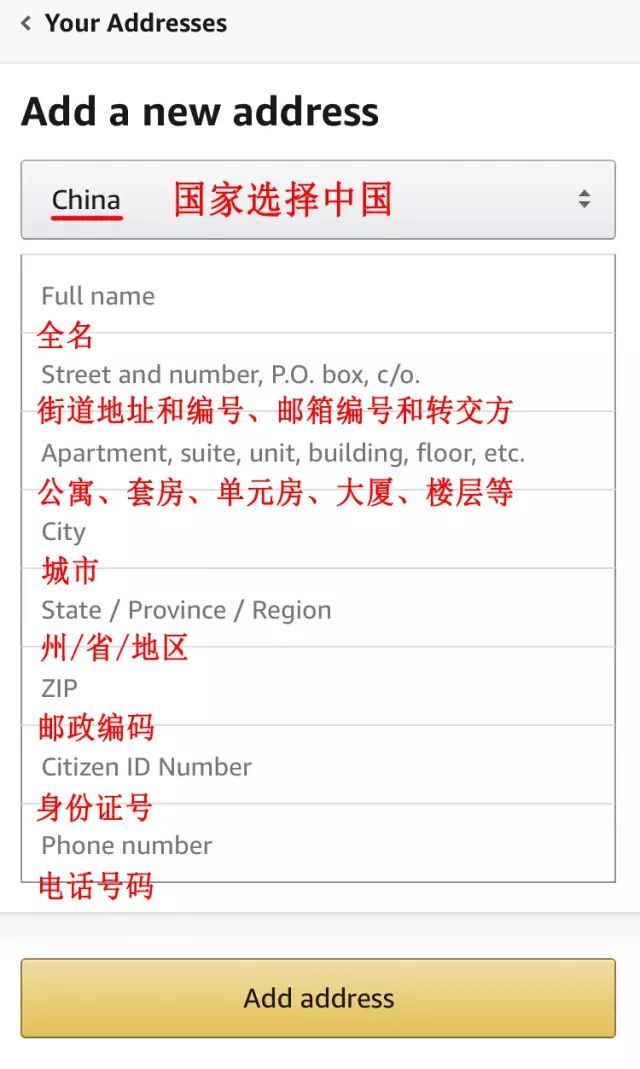Screen dimensions: 640x1069
Task: Focus the Citizen ID Number field
Action: (x=318, y=767)
